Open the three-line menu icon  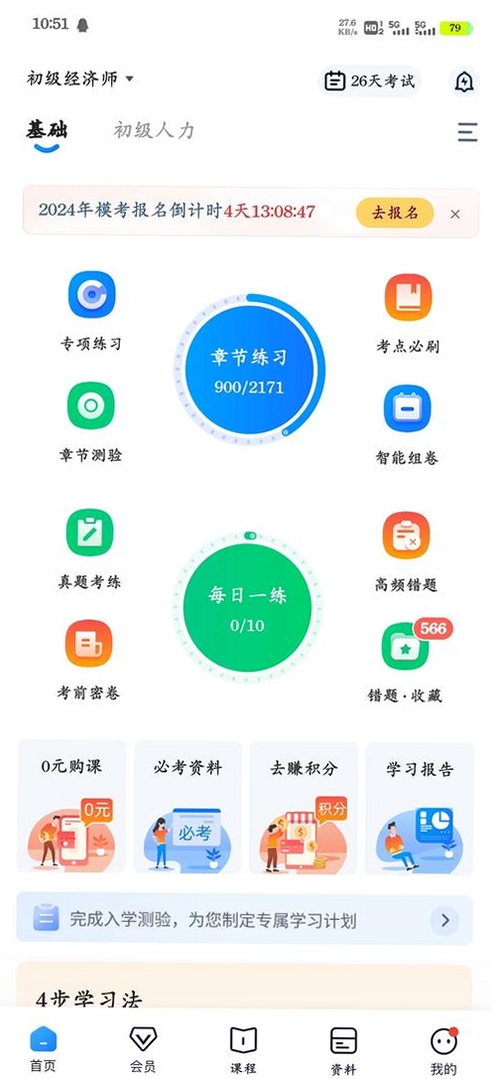pyautogui.click(x=468, y=132)
